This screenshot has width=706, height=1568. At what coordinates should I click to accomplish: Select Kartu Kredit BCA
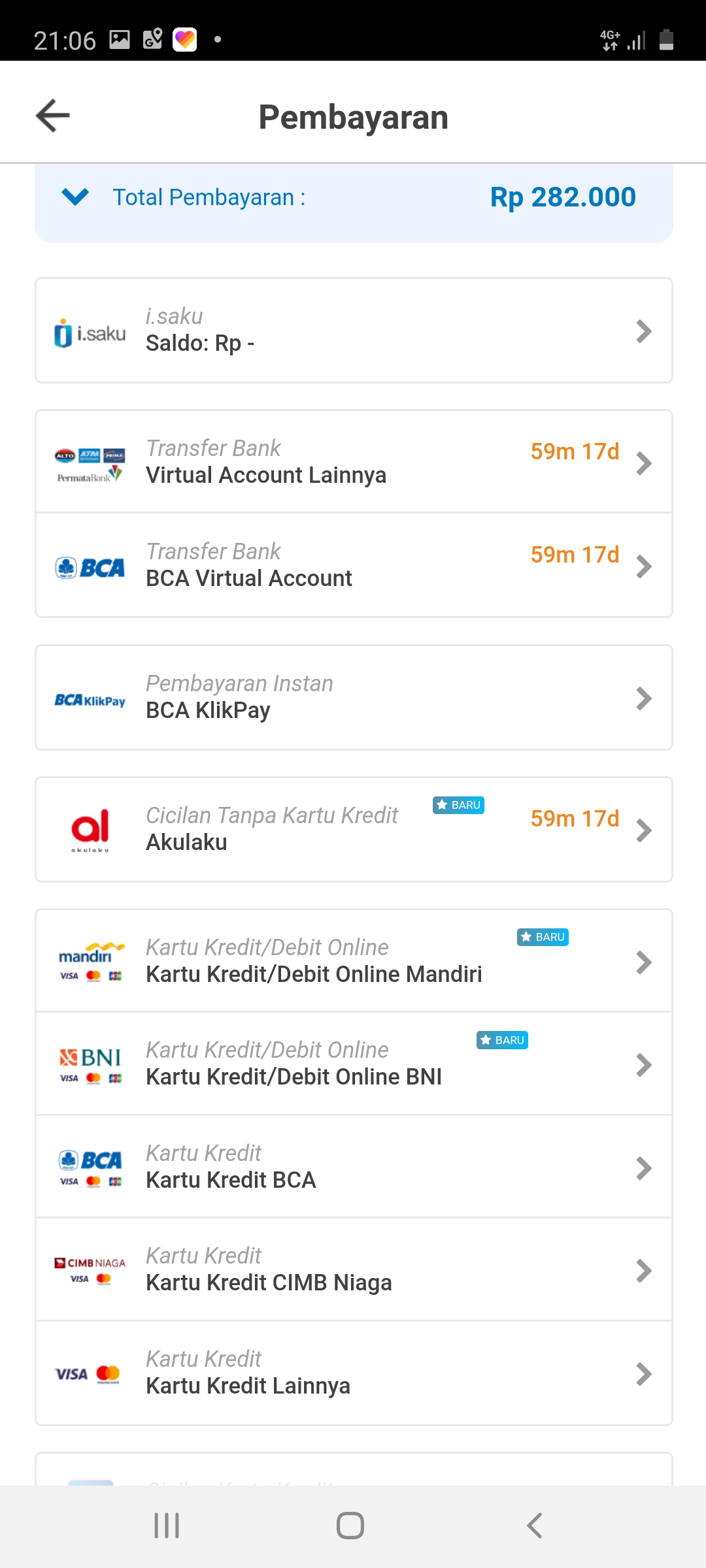point(353,1167)
